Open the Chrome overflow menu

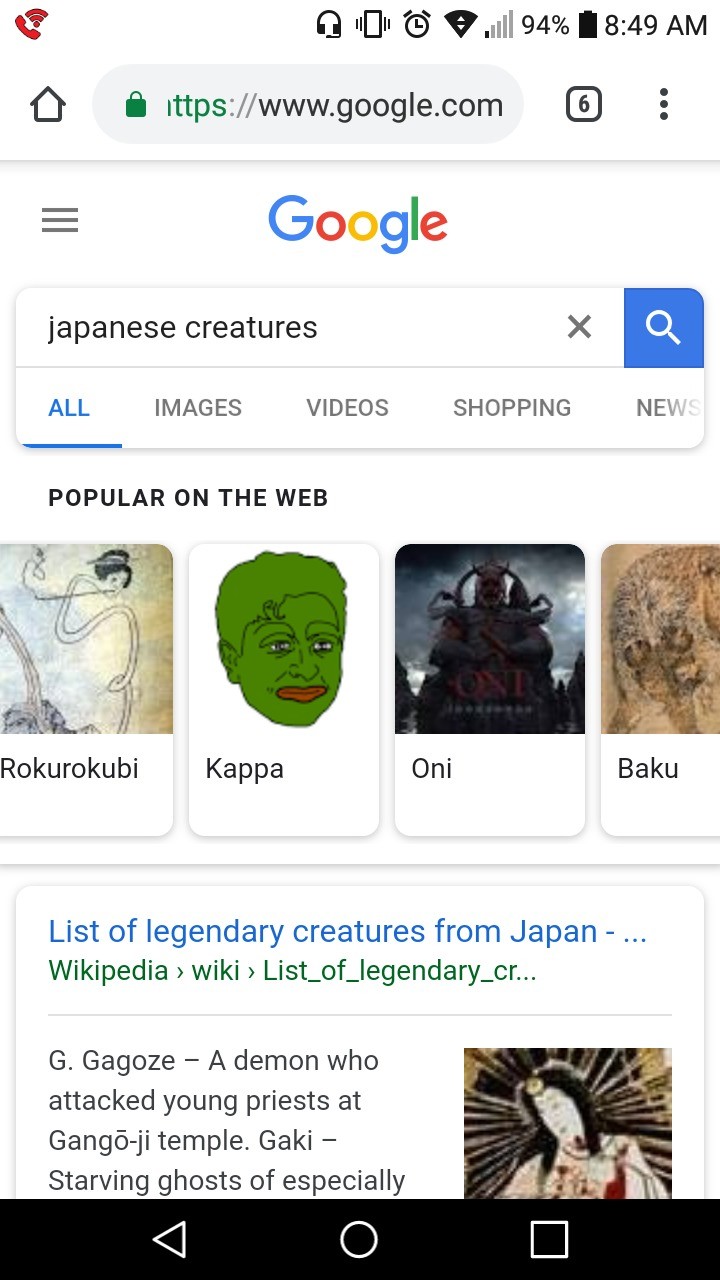point(663,103)
